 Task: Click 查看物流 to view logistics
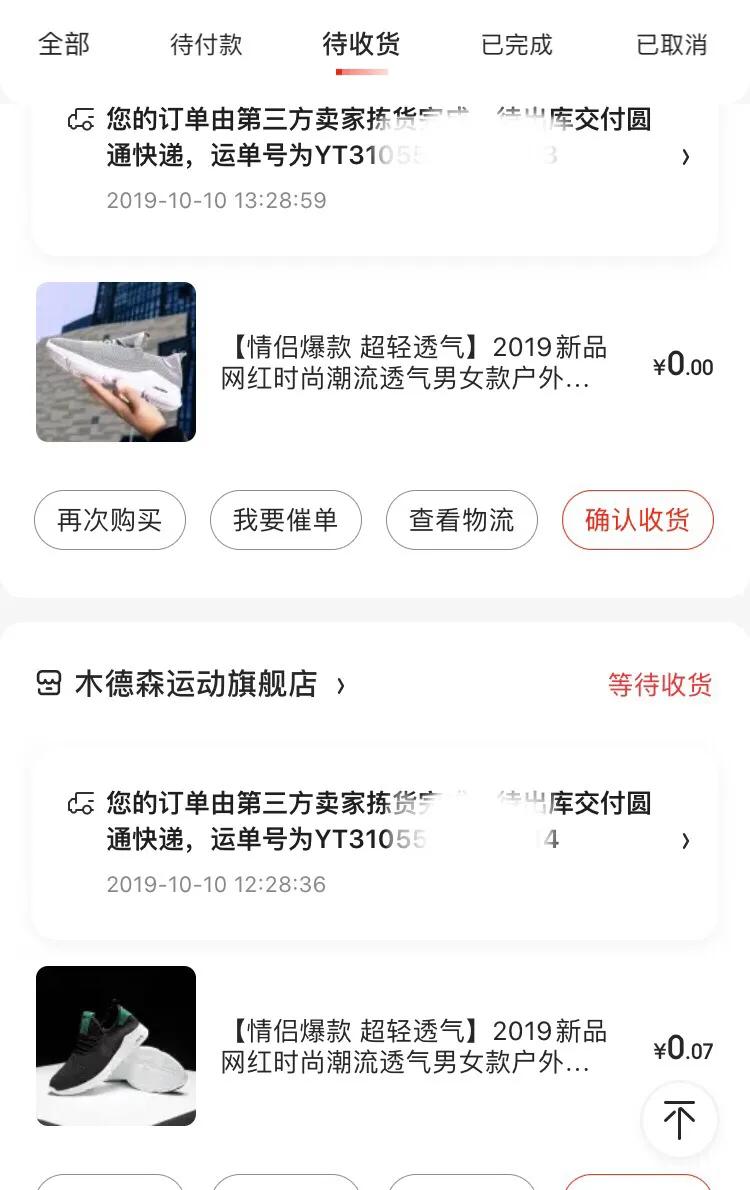pos(461,520)
